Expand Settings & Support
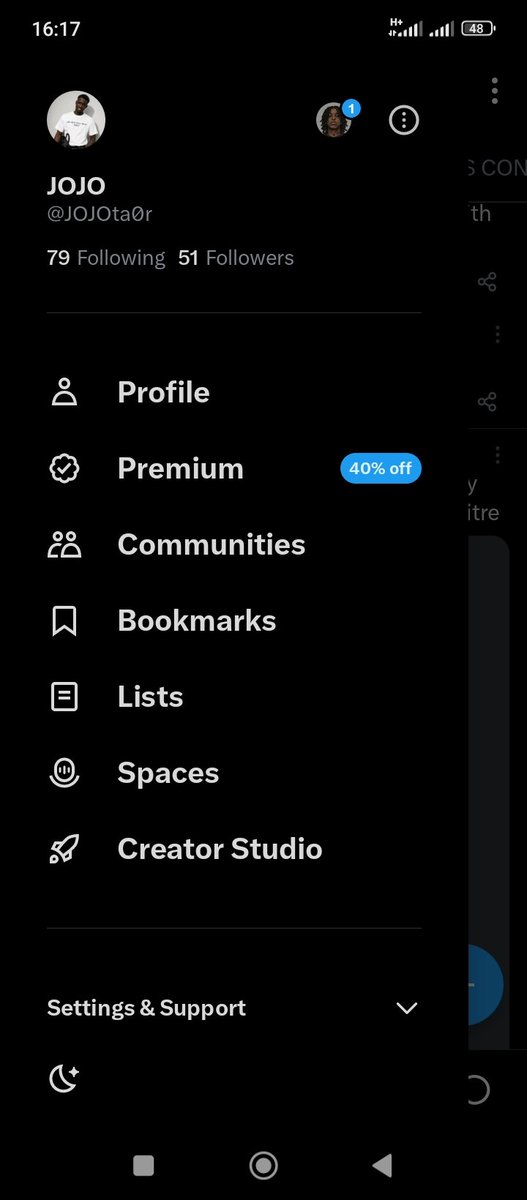 [x=234, y=1008]
